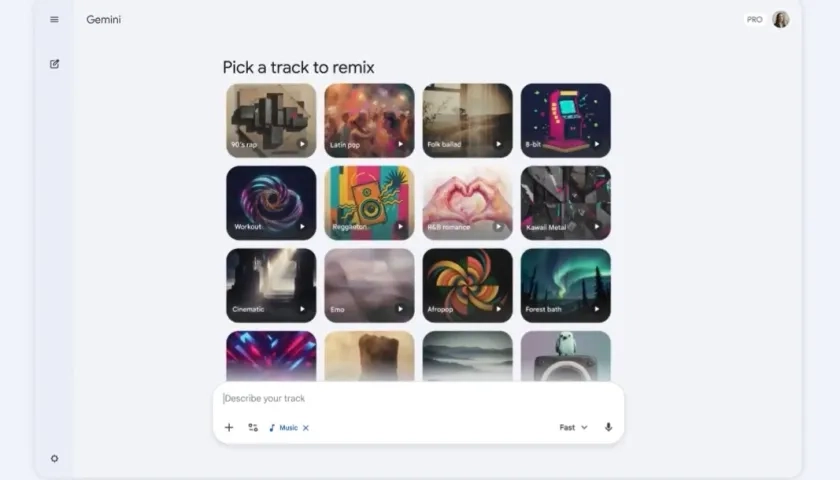This screenshot has width=840, height=480.
Task: Open settings gear
Action: coord(54,459)
